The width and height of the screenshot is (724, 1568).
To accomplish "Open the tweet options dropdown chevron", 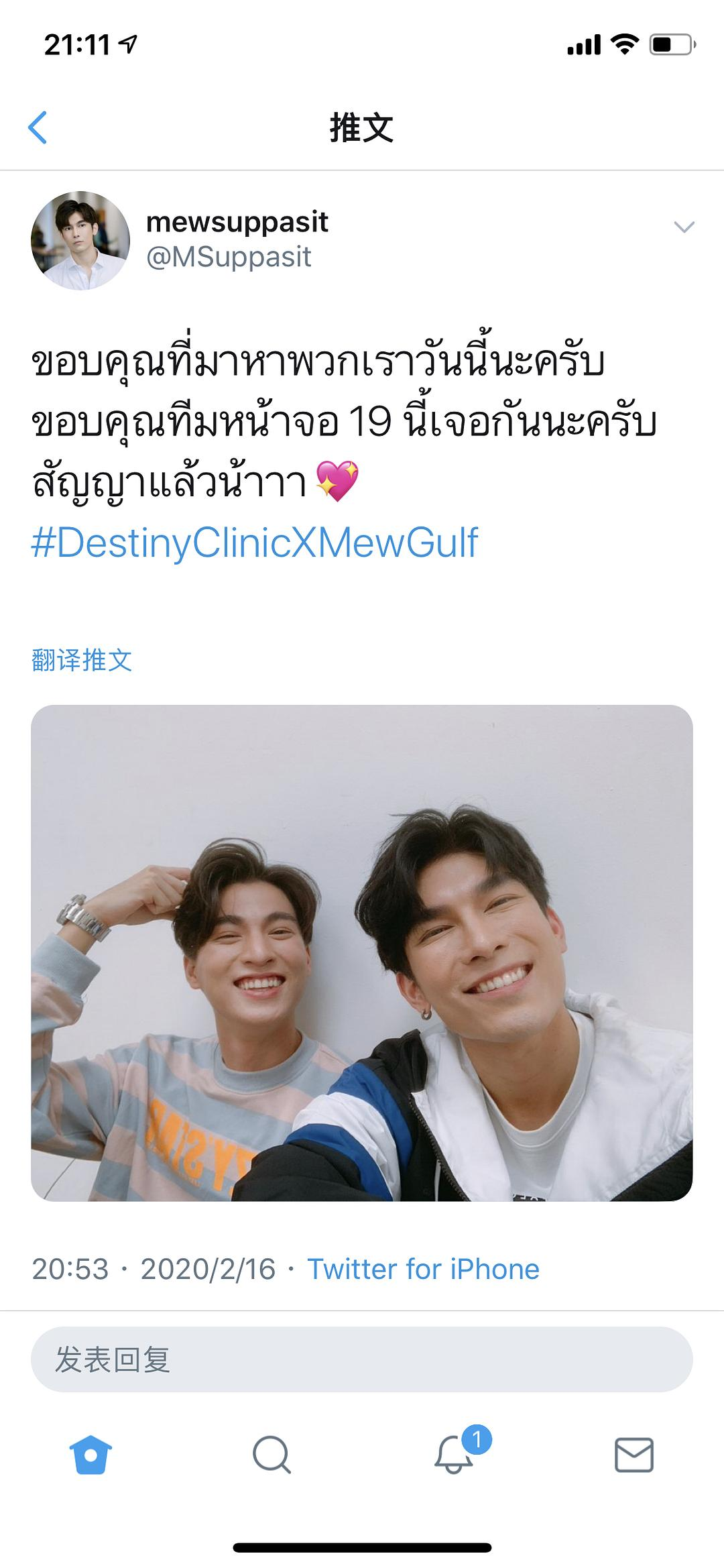I will [x=683, y=227].
